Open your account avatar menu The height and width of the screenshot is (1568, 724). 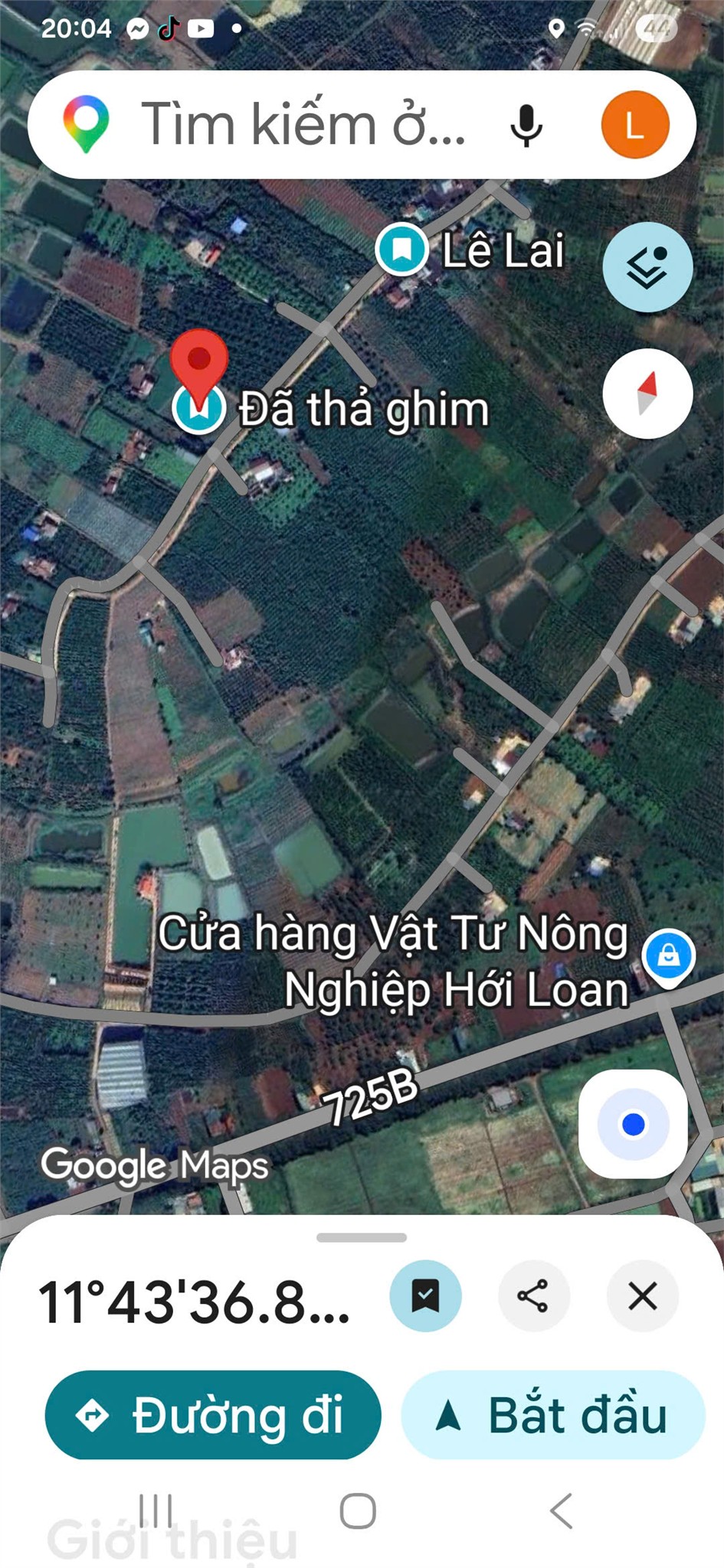[x=636, y=122]
